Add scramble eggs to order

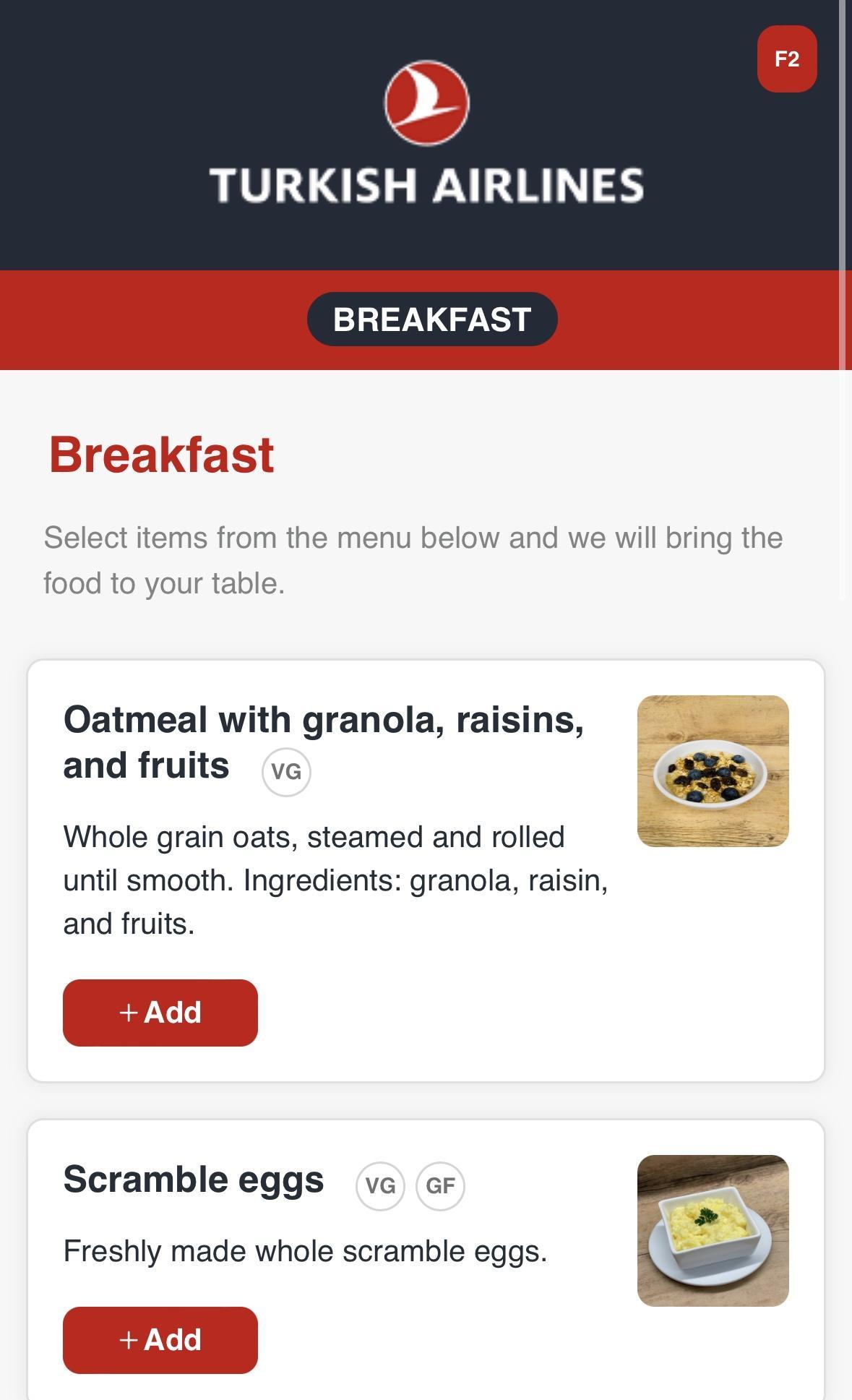coord(160,1340)
